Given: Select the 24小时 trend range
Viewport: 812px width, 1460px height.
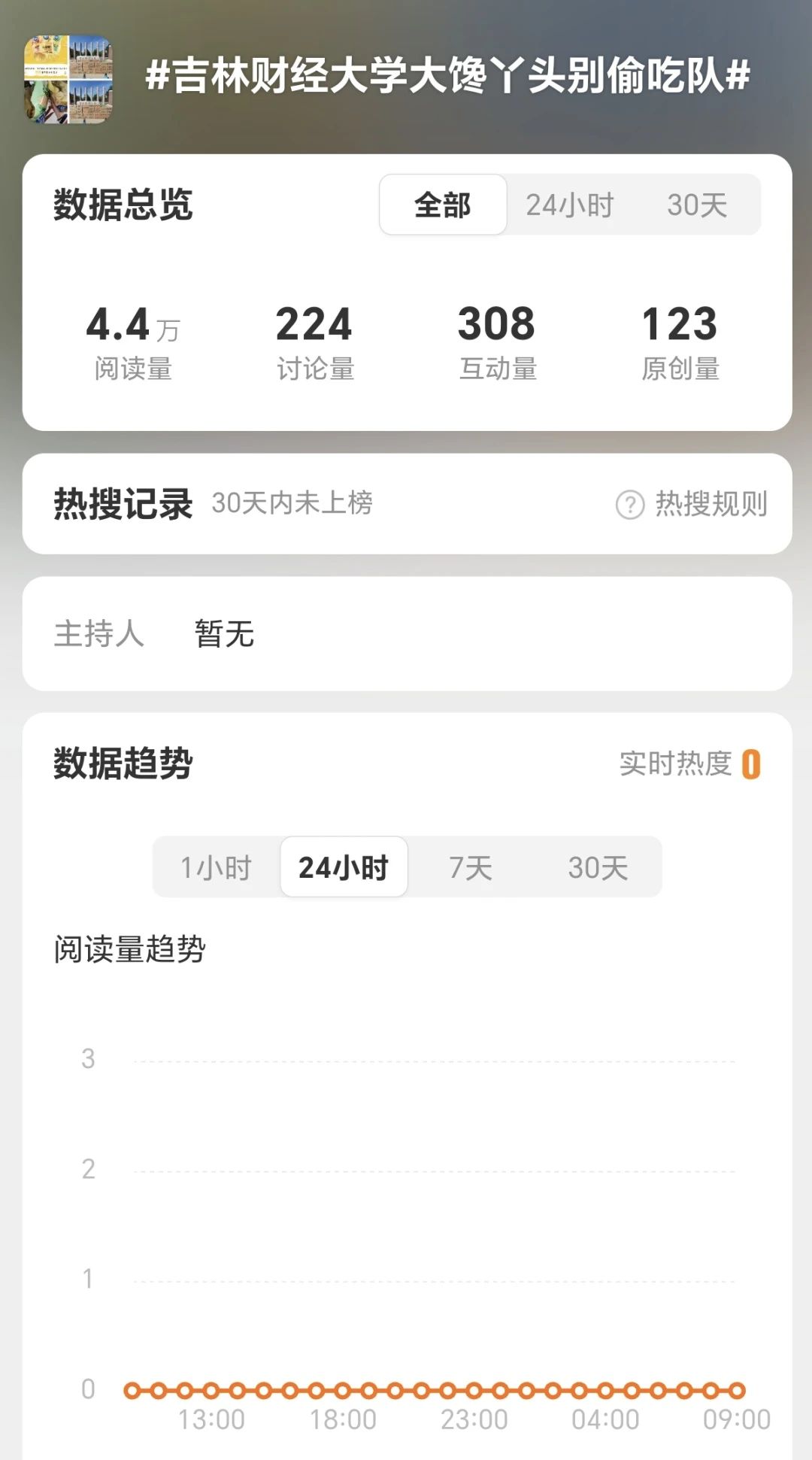Looking at the screenshot, I should point(344,867).
